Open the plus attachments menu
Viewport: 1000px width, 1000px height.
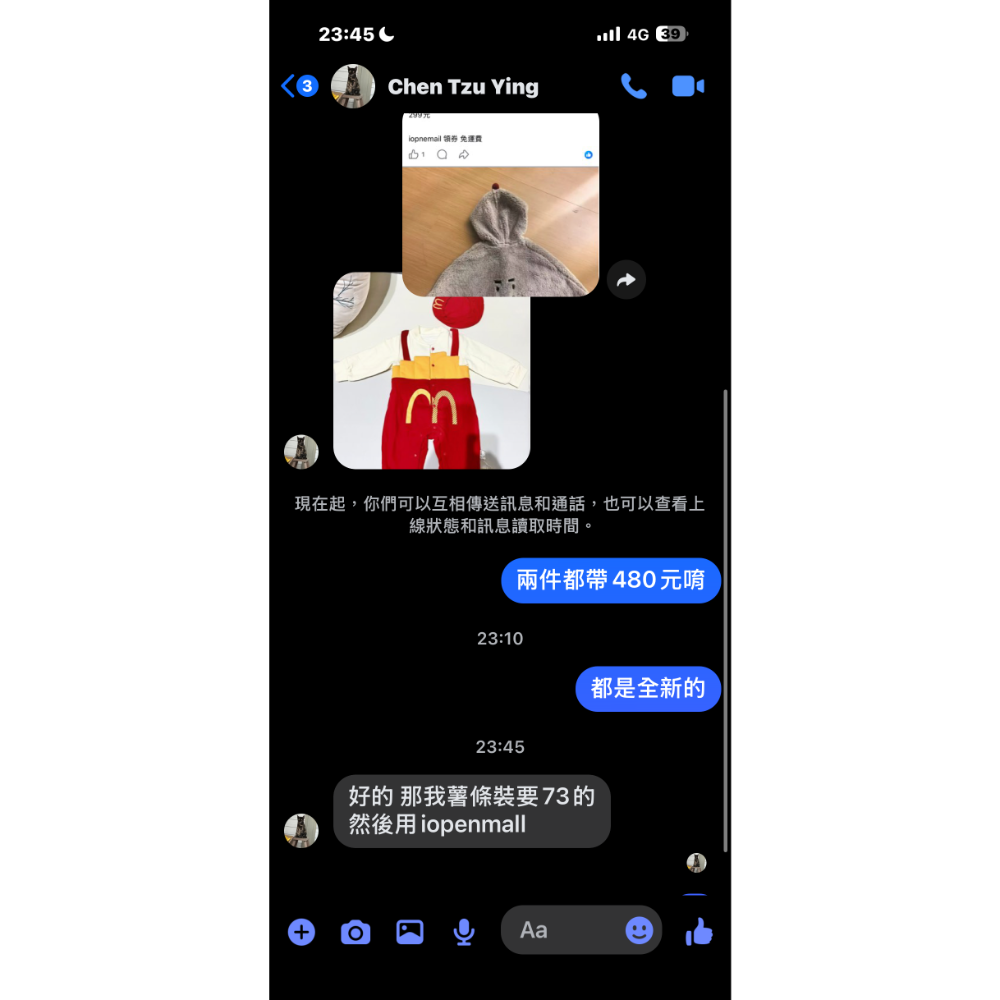(x=301, y=932)
